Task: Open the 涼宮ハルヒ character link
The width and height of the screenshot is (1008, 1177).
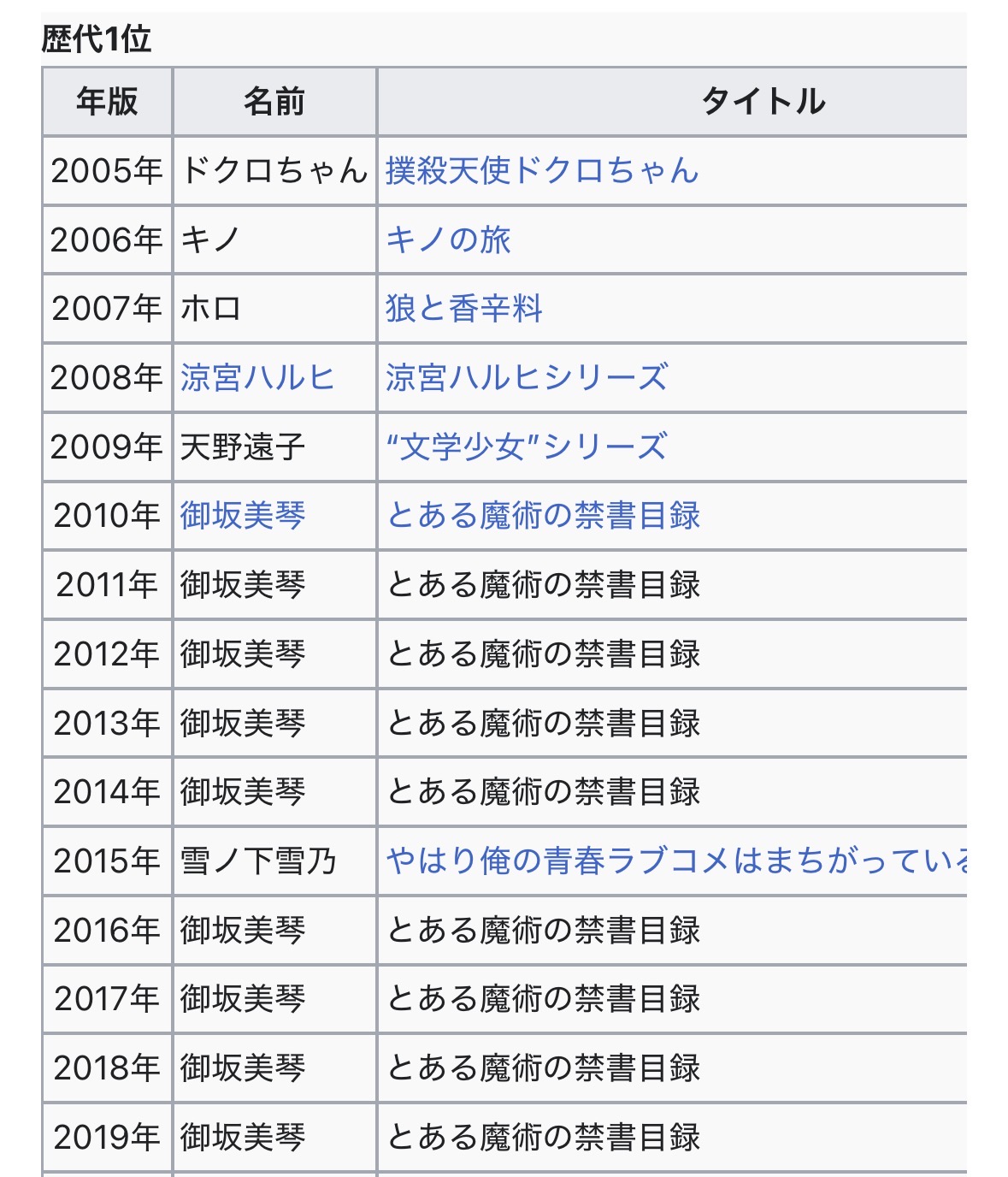Action: [257, 377]
